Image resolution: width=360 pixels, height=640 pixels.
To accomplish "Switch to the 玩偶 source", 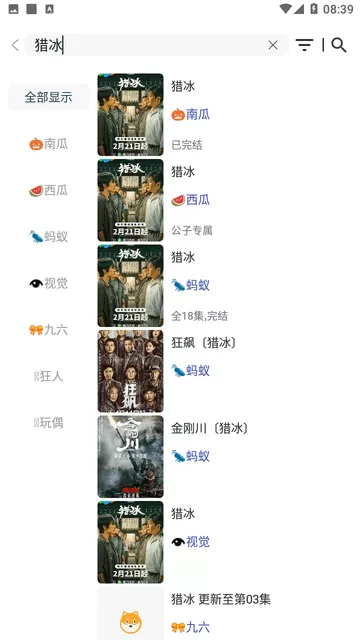I will click(49, 423).
